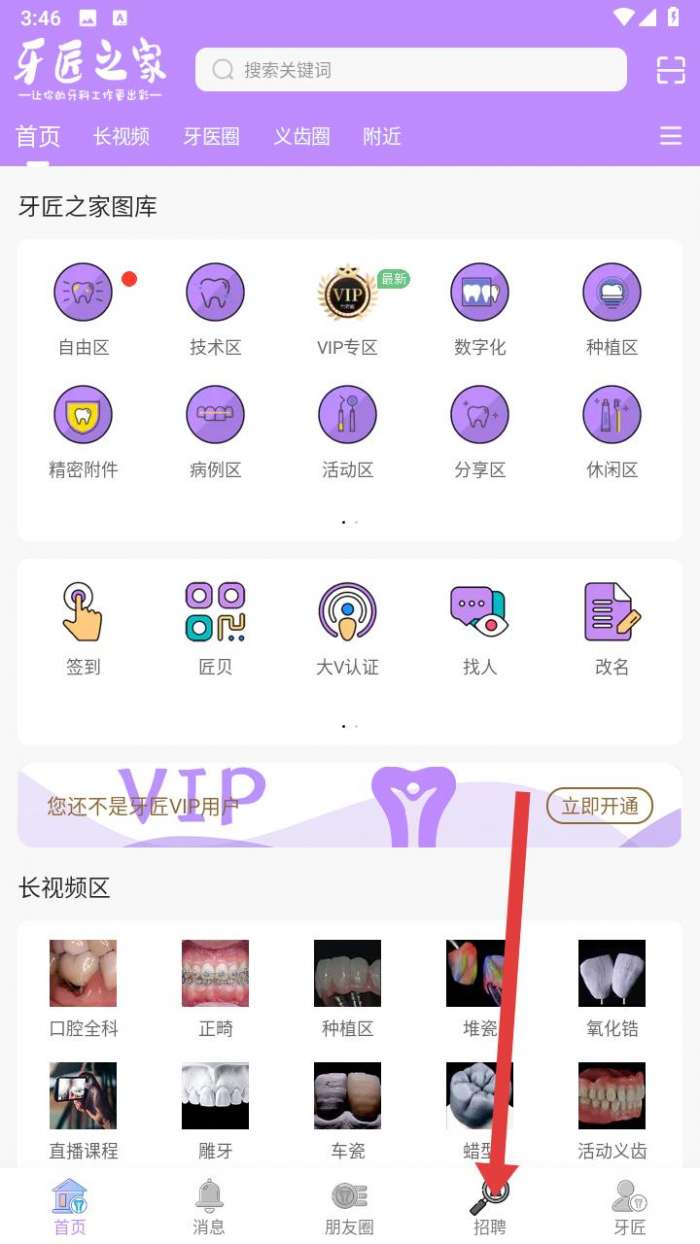
Task: Open the VIP专区 section
Action: pos(347,308)
